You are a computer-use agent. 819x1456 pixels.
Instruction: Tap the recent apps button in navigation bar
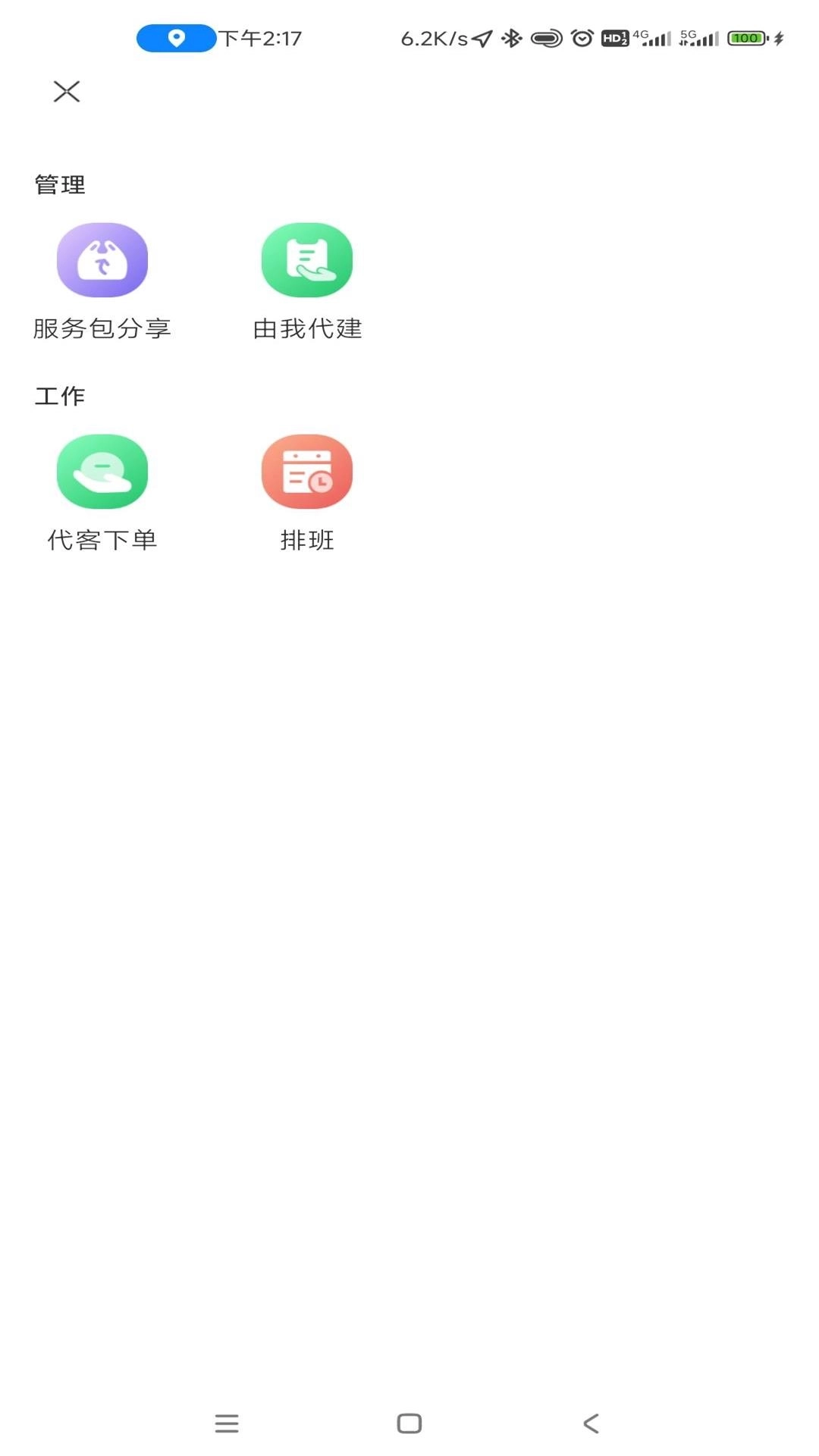click(227, 1423)
